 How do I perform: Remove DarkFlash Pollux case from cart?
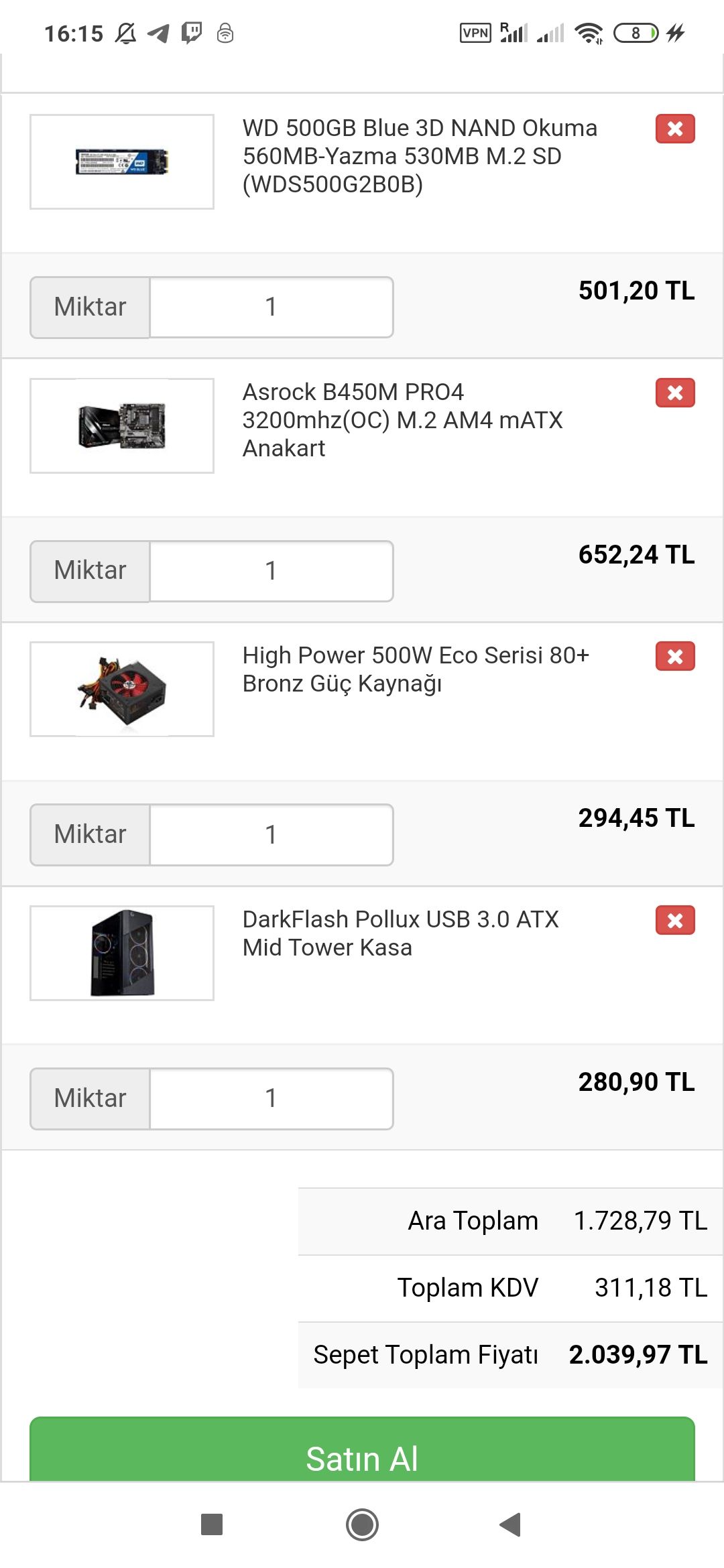point(674,920)
